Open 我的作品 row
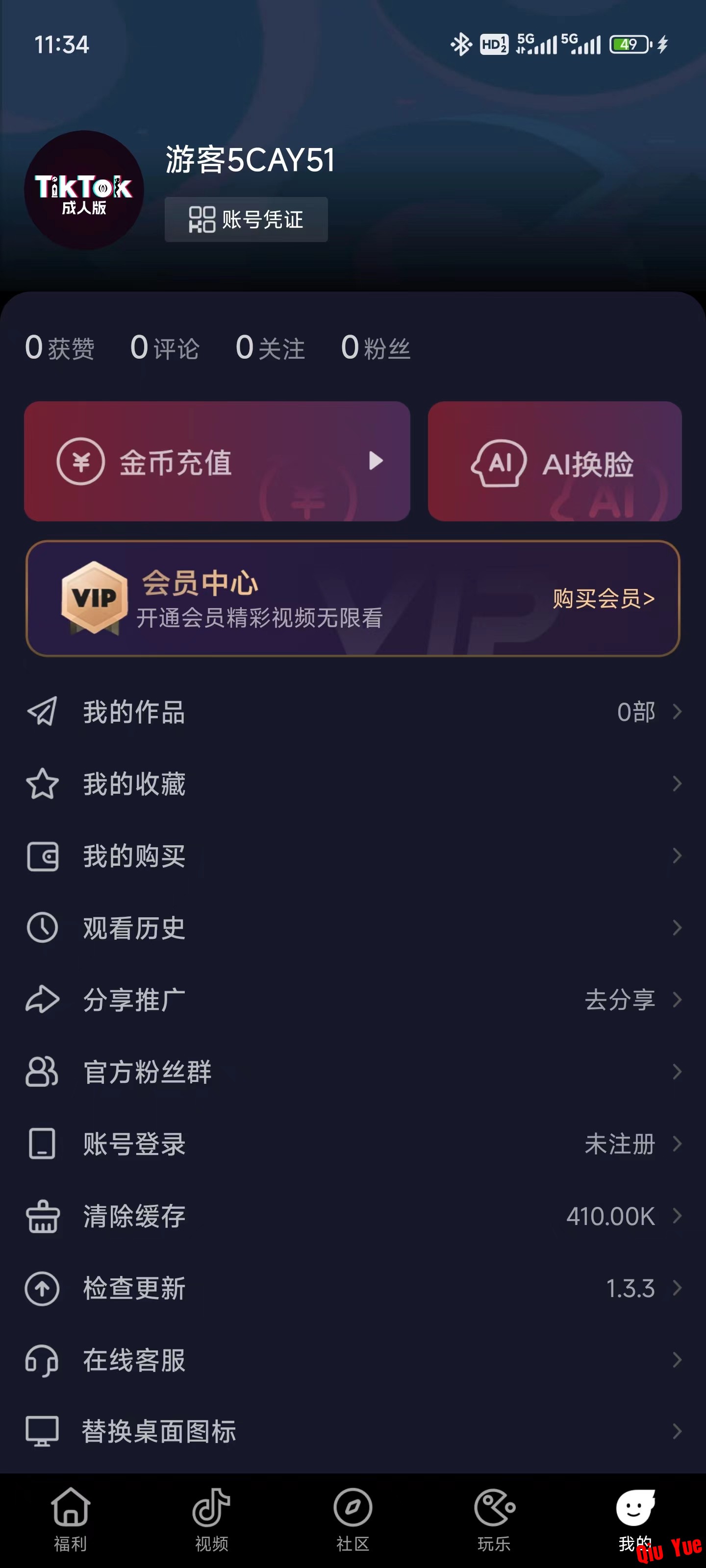The width and height of the screenshot is (706, 1568). [x=353, y=711]
